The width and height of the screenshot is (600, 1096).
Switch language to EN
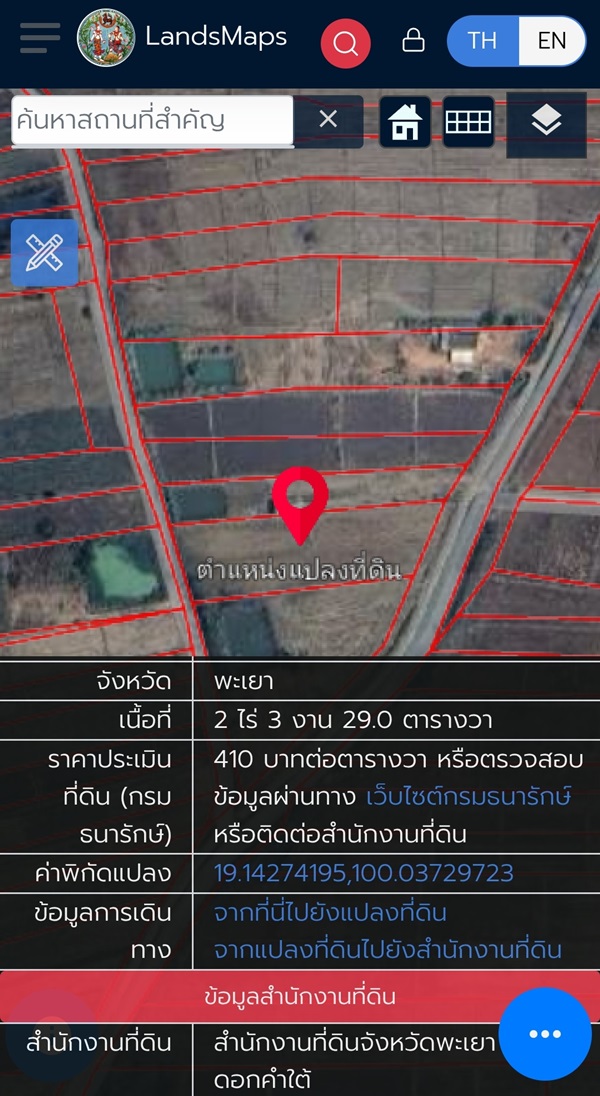pos(551,41)
